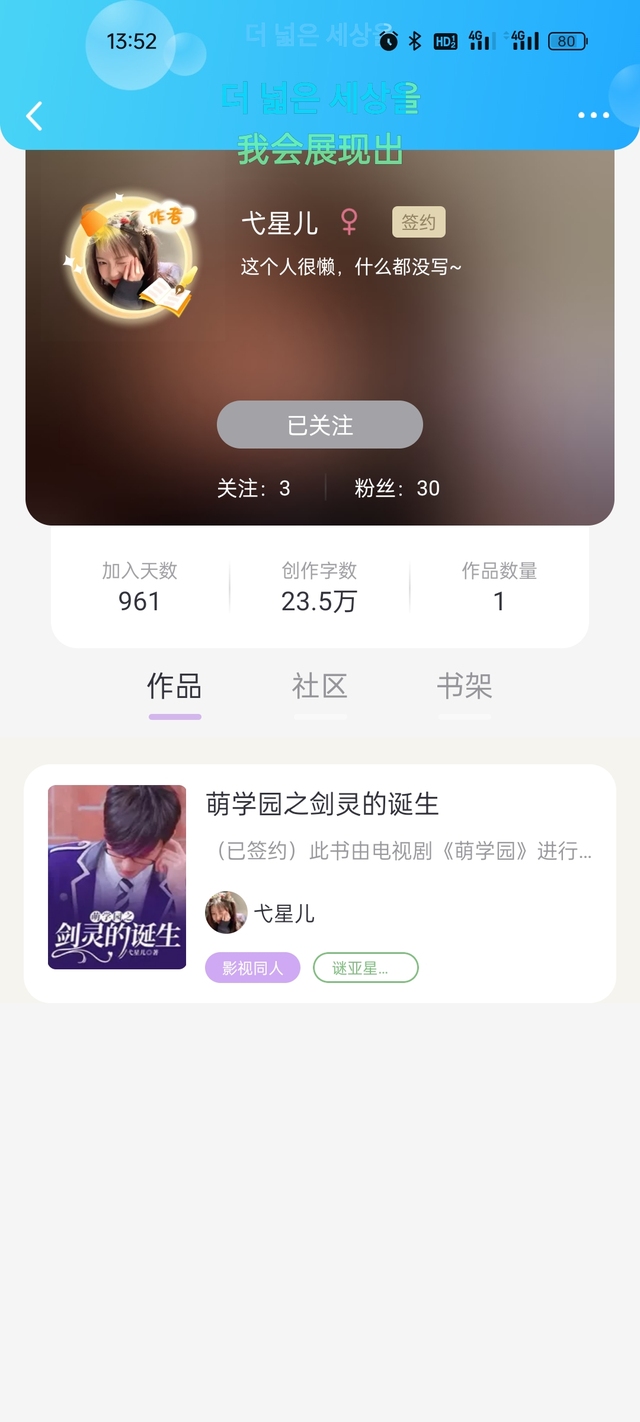Tap the 影视同人 tag chip

(x=252, y=968)
